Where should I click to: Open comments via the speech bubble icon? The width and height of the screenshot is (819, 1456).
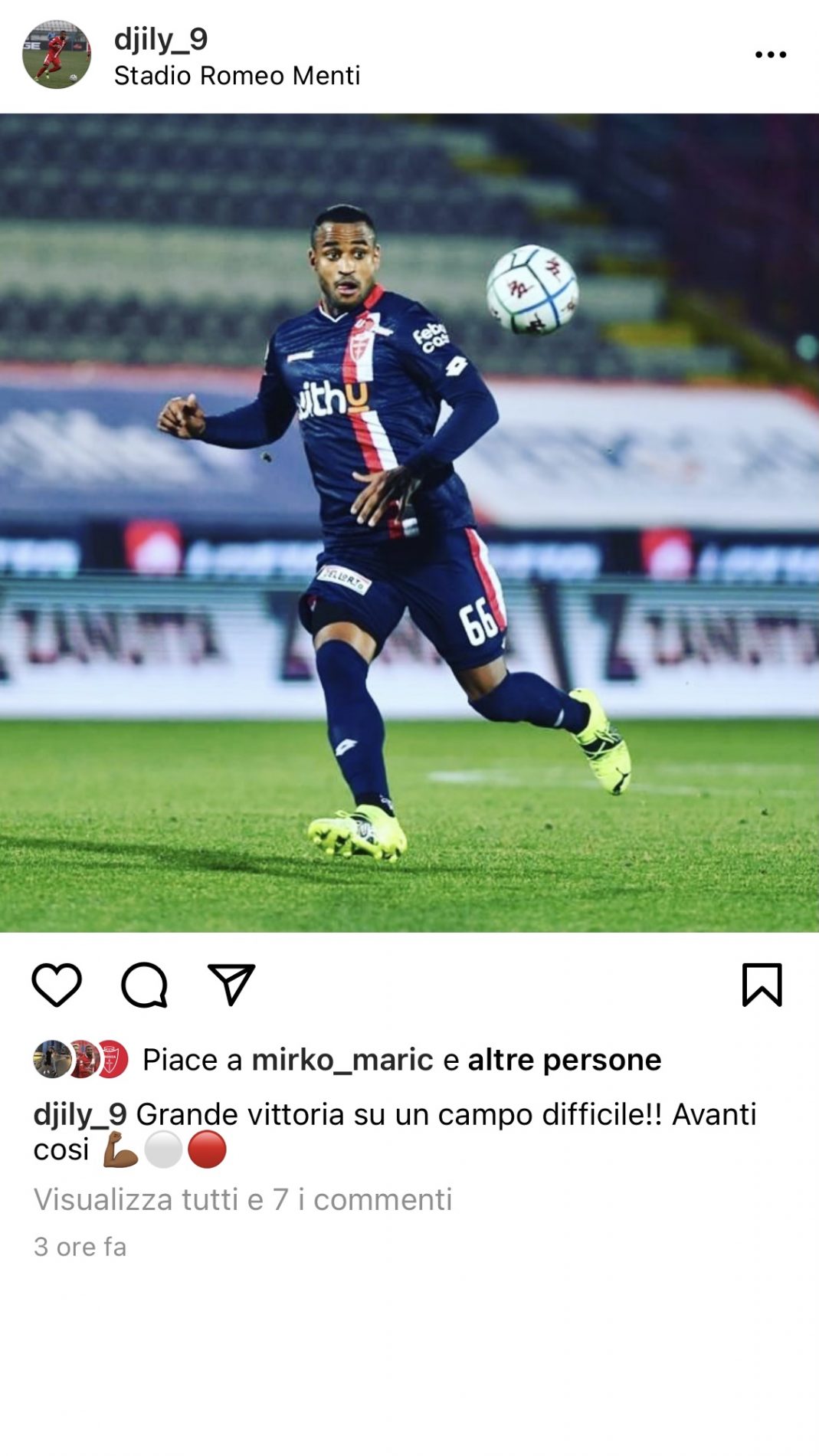tap(144, 985)
